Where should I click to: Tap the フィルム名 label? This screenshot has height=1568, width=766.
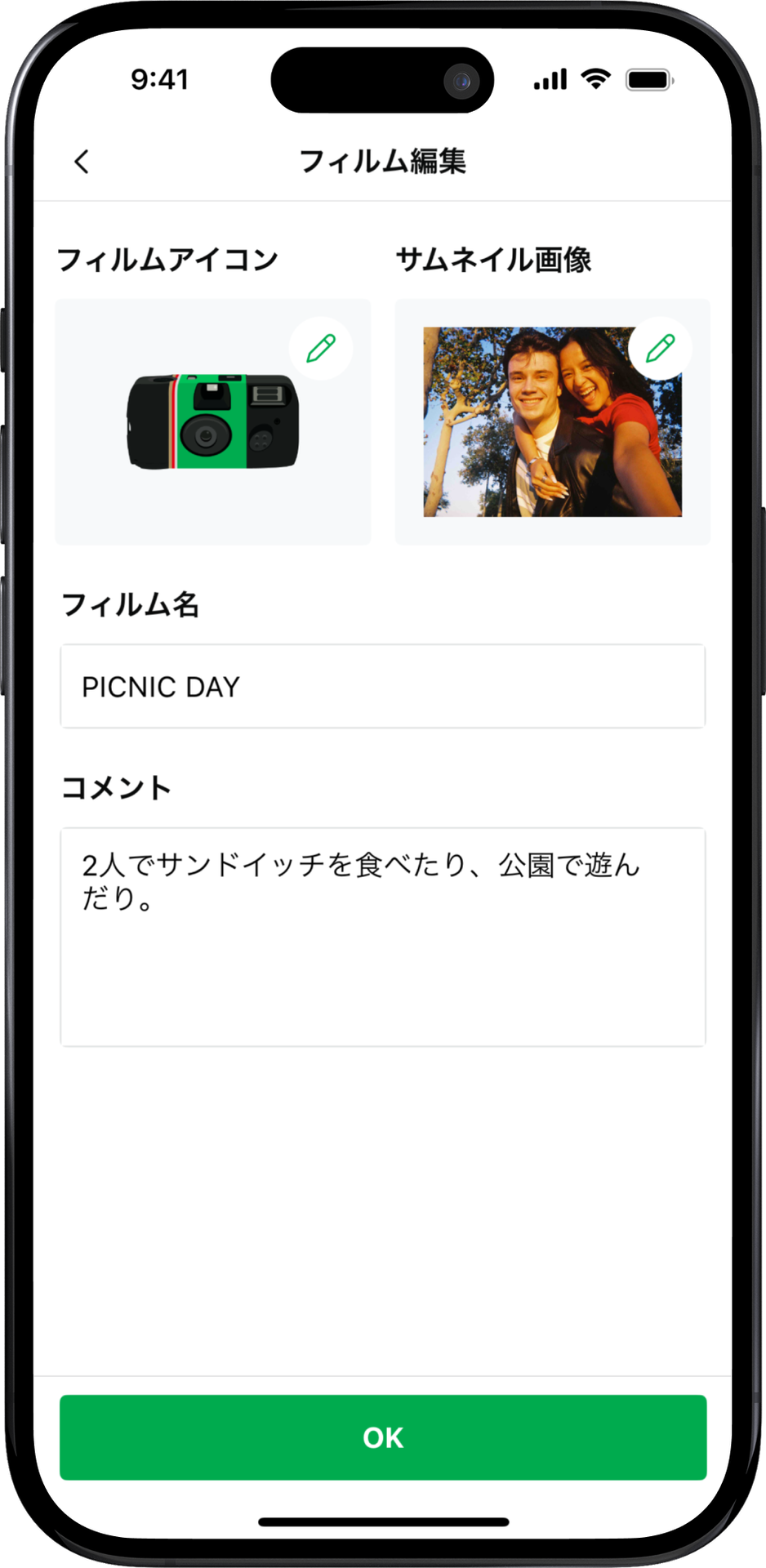pyautogui.click(x=131, y=605)
